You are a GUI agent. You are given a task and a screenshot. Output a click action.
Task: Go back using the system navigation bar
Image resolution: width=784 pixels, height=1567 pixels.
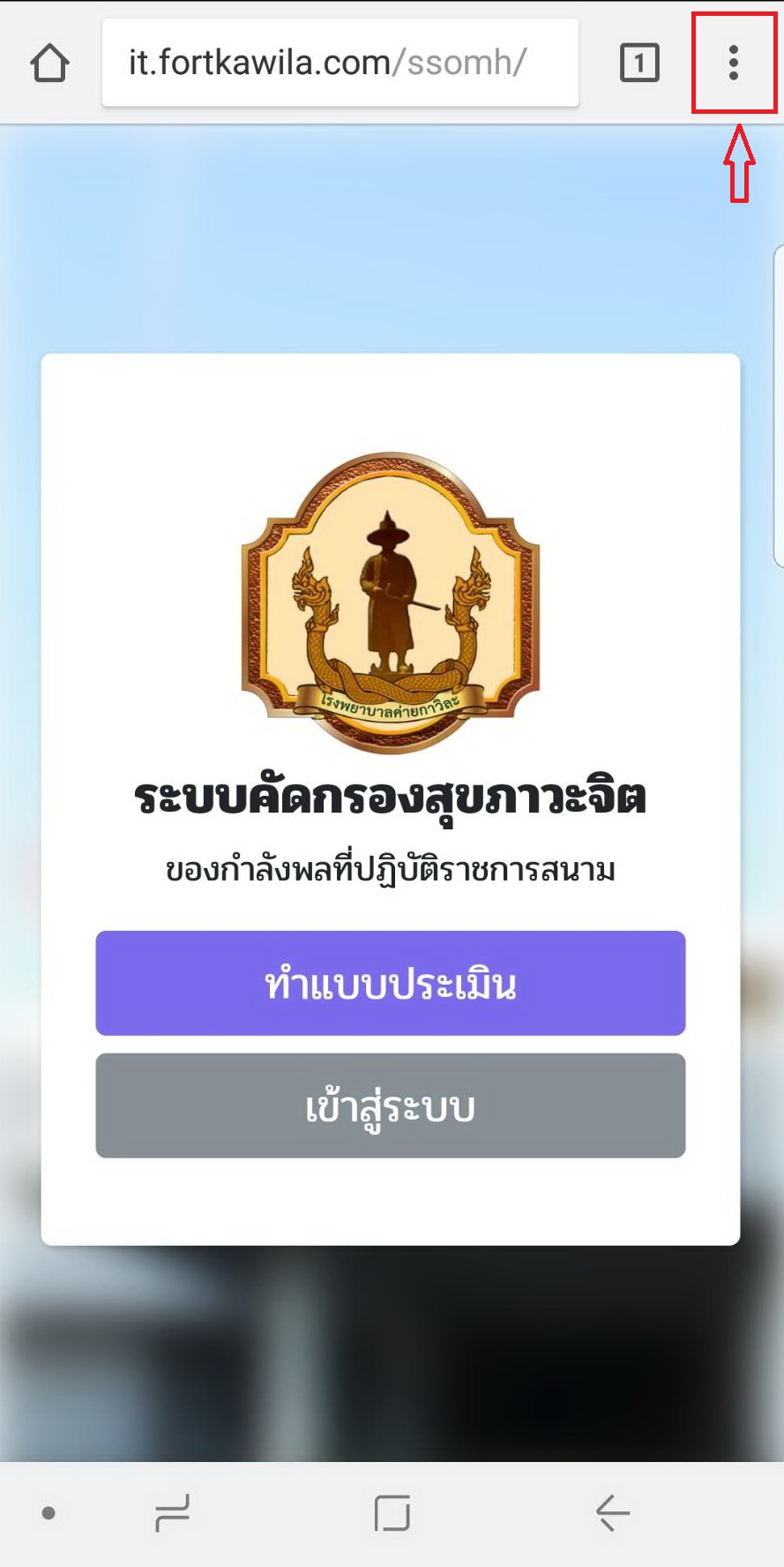[612, 1512]
